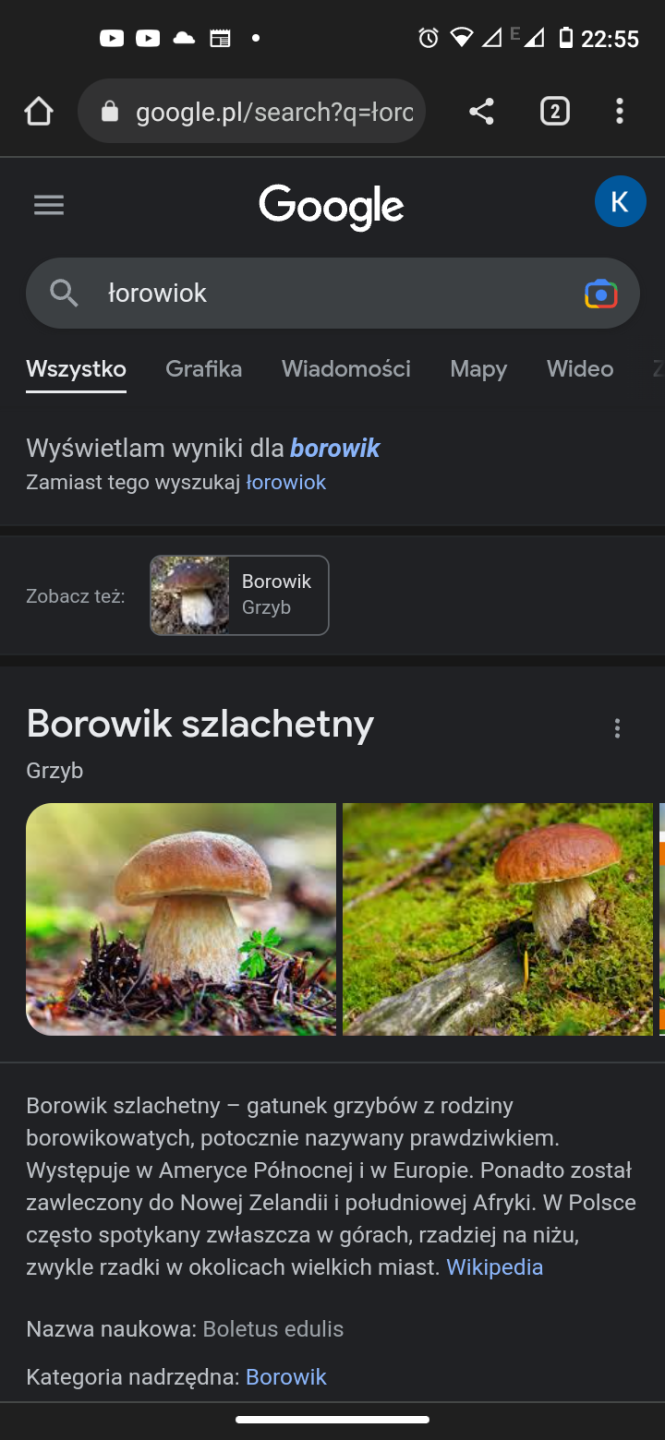
Task: Open the tab switcher
Action: (554, 112)
